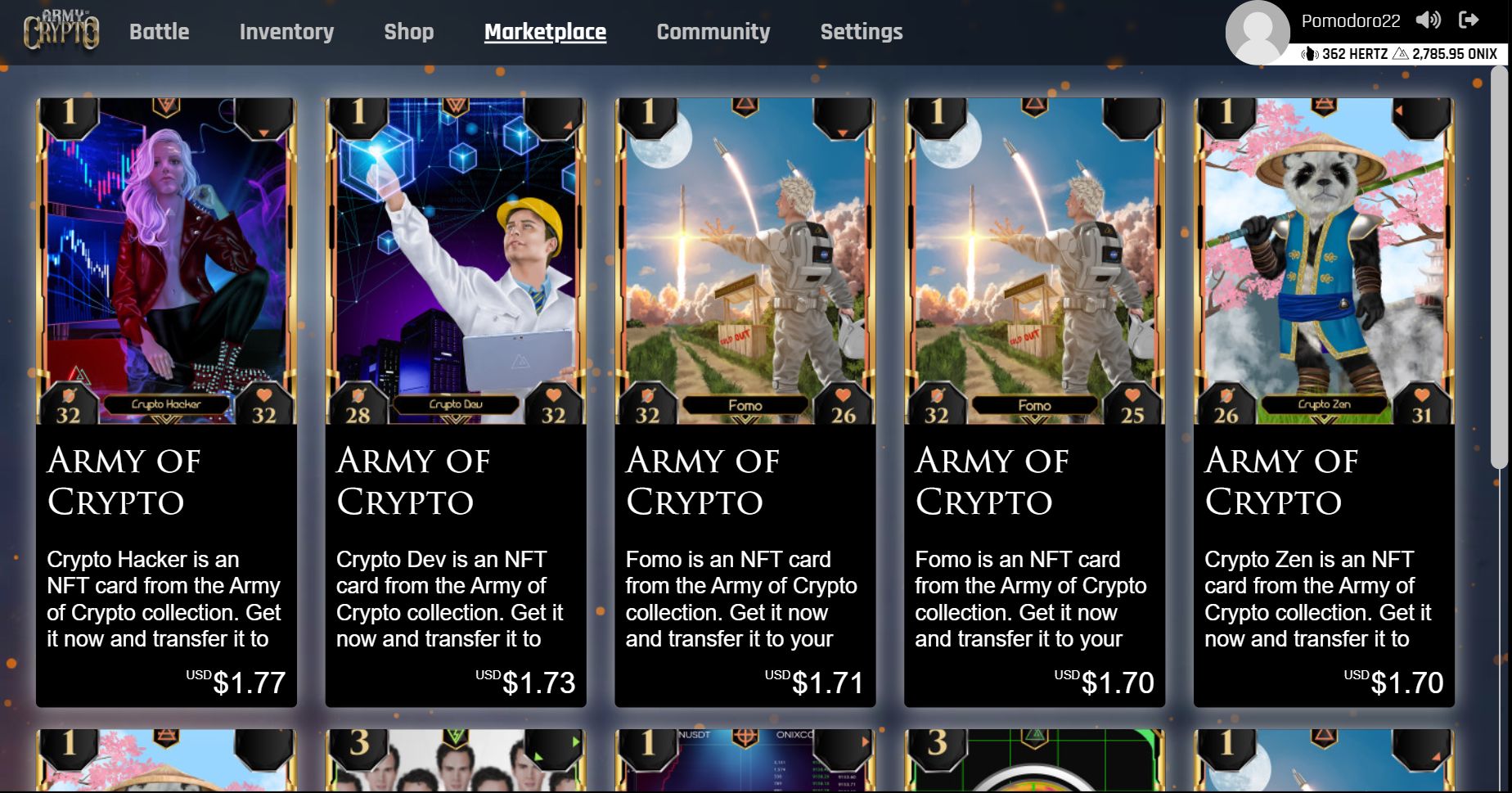Open the Battle tab

[x=159, y=32]
